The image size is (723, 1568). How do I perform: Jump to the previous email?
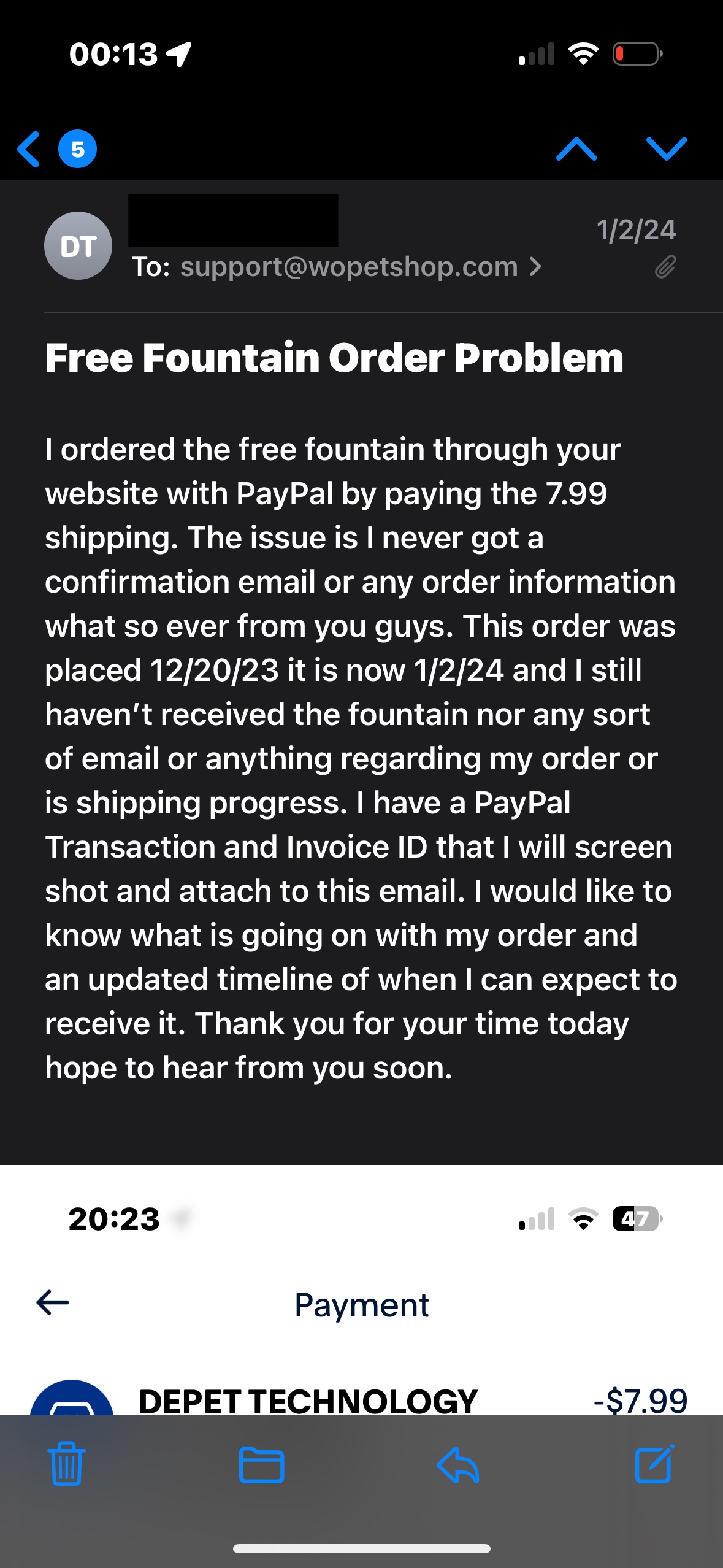click(x=576, y=149)
